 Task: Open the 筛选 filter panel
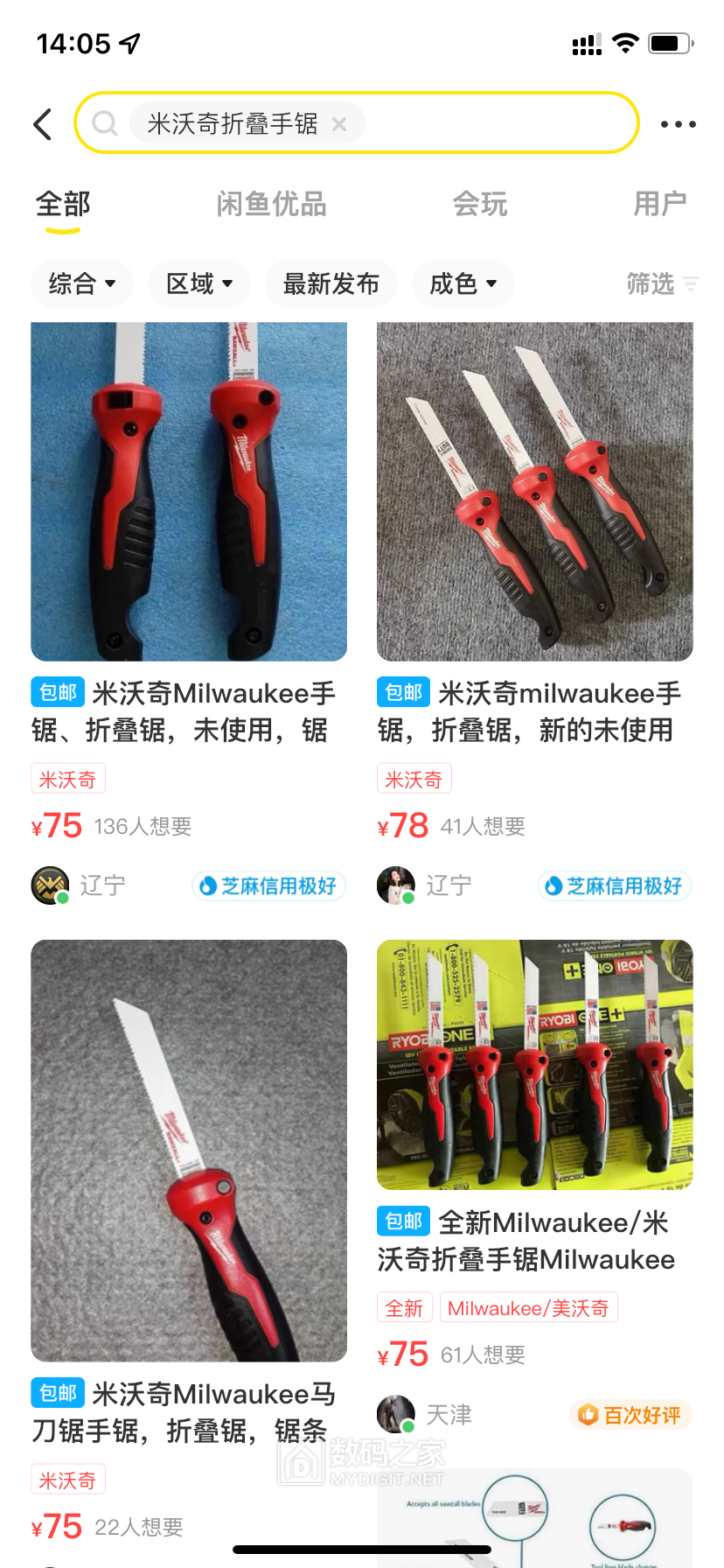661,283
